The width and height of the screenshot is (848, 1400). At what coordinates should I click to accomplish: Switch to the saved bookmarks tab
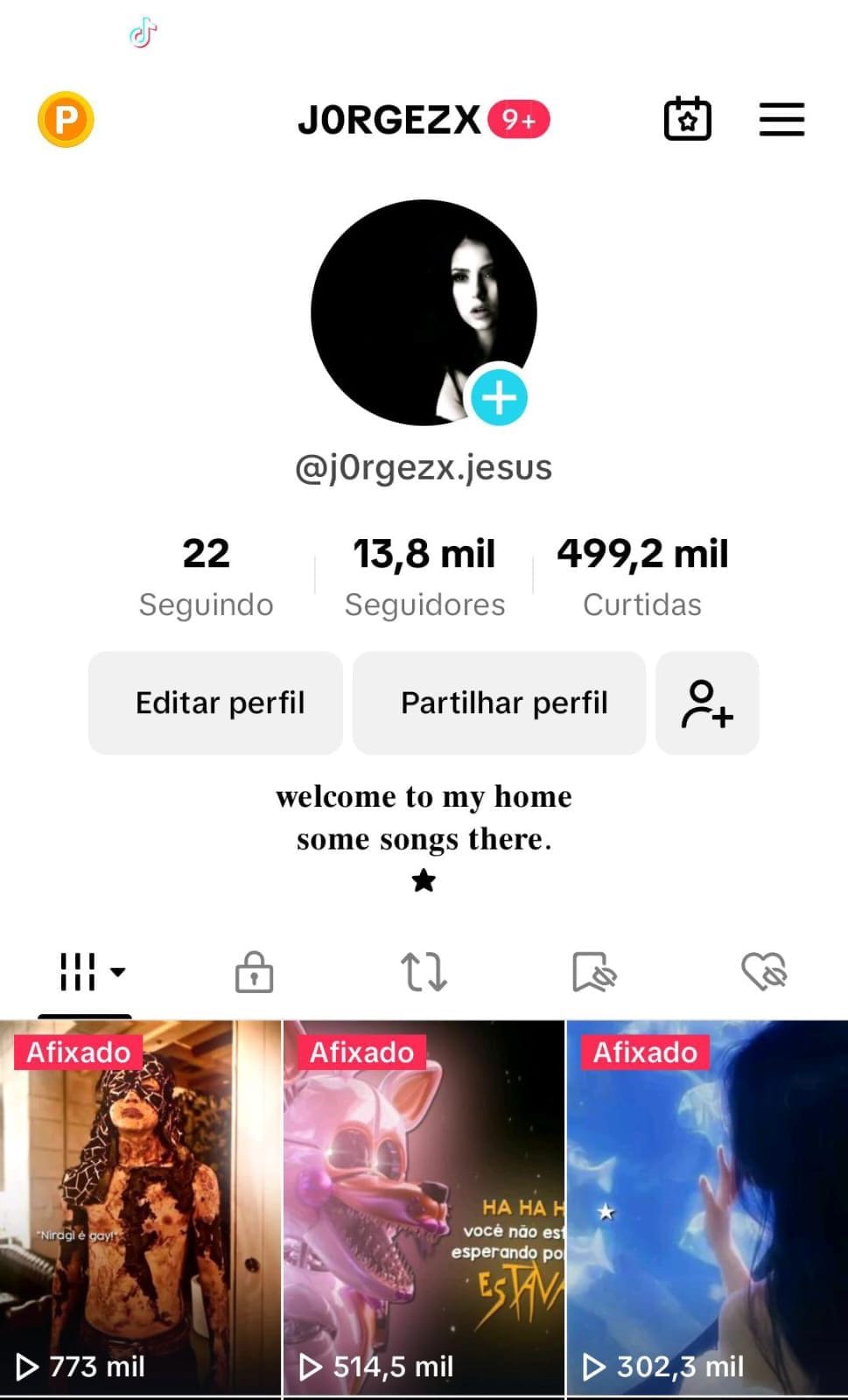593,972
